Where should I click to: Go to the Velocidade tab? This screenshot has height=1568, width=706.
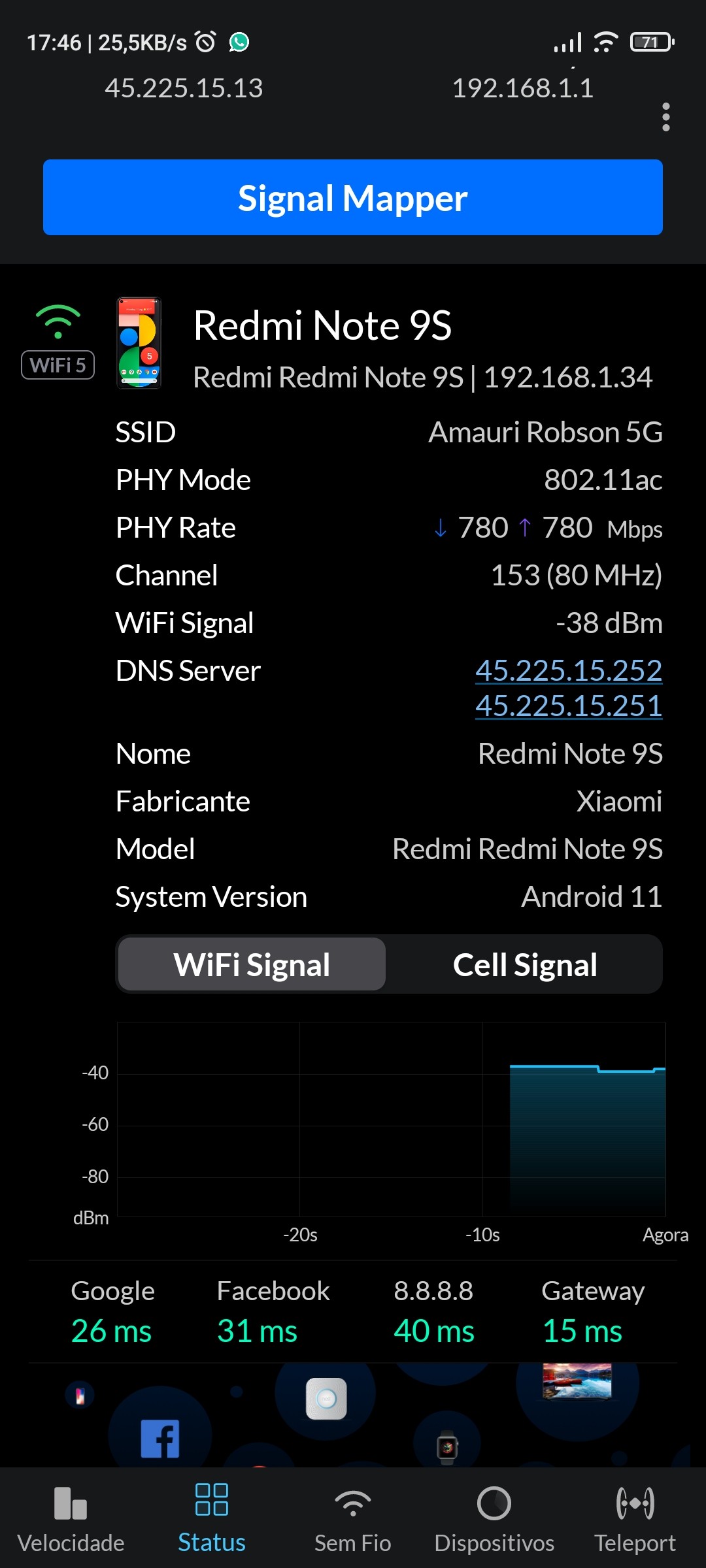tap(71, 1518)
